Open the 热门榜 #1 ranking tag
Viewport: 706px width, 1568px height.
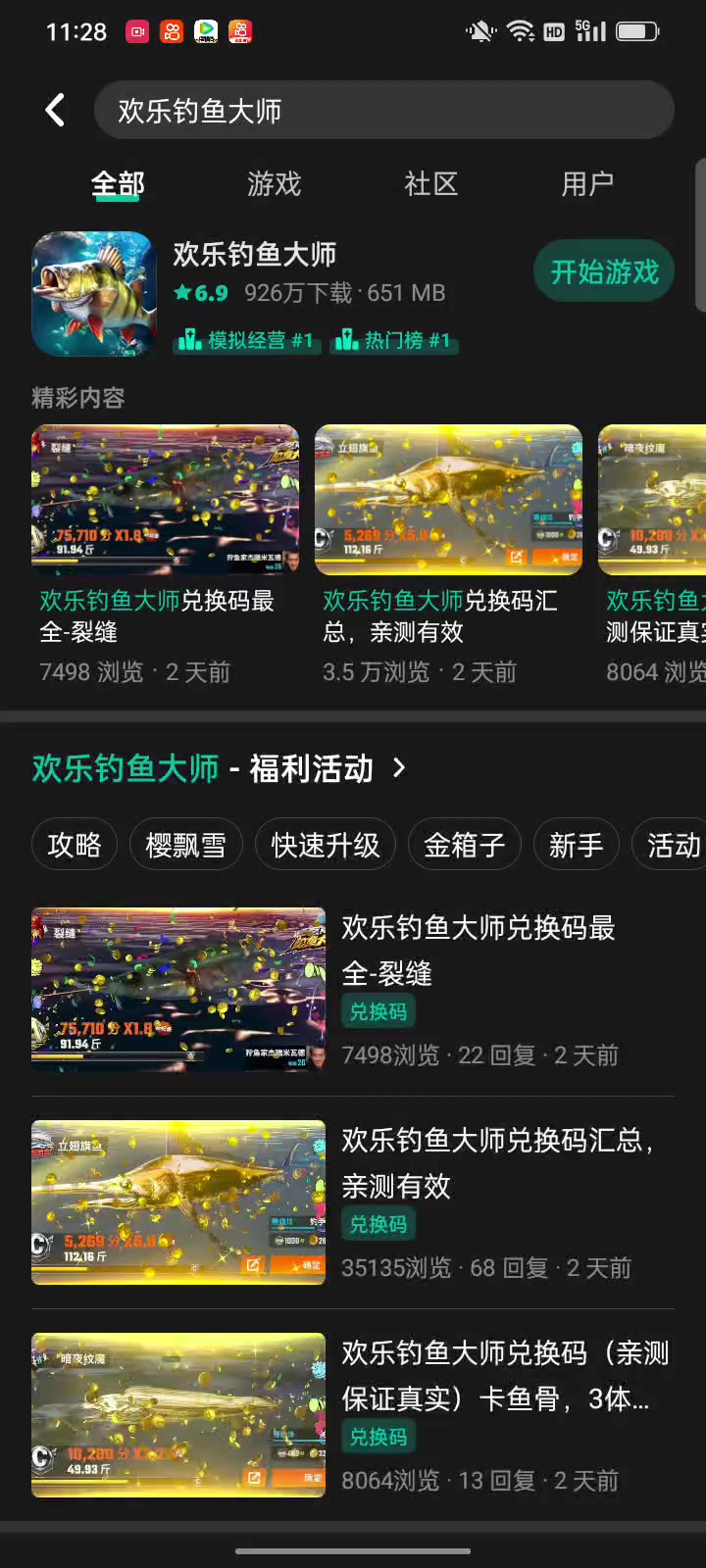[x=394, y=340]
